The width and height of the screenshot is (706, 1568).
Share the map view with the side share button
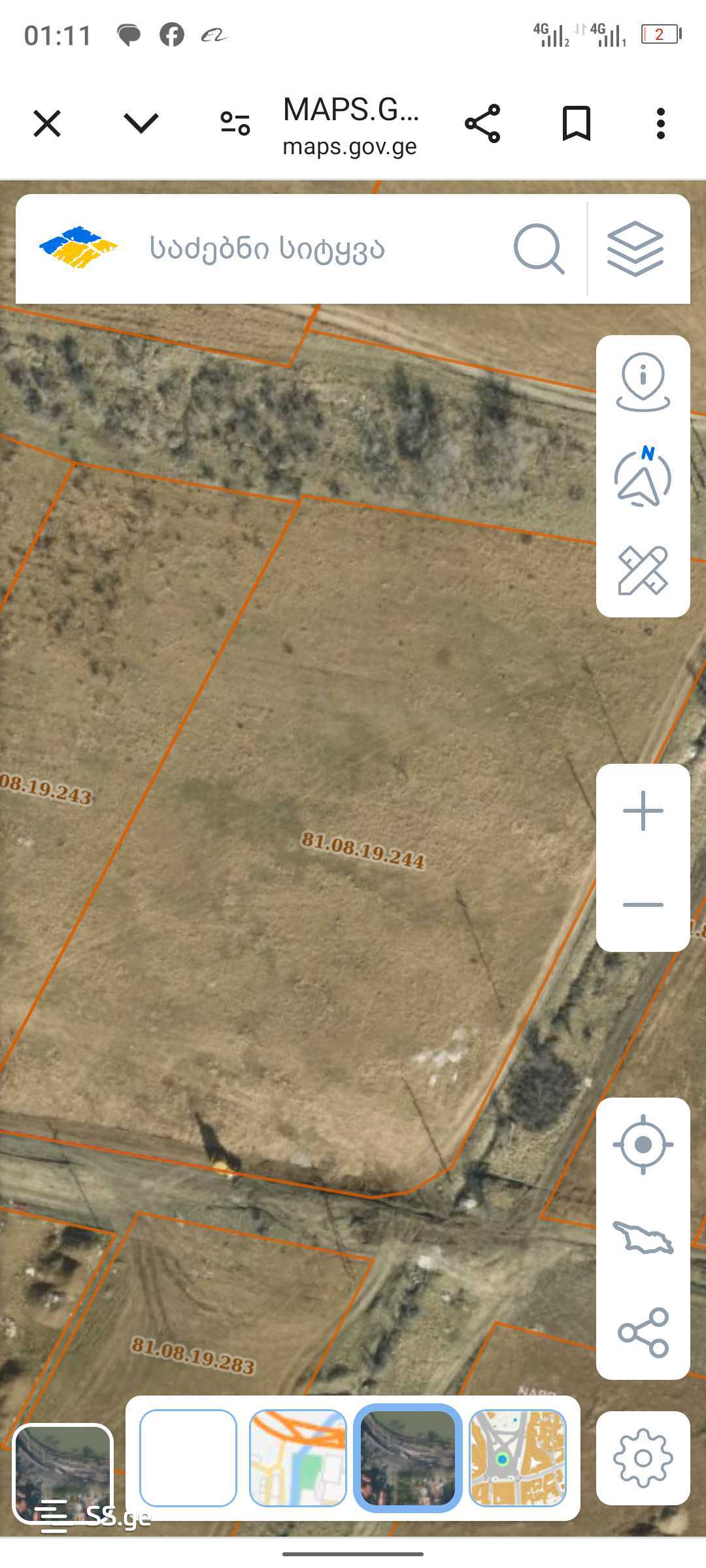tap(643, 1332)
